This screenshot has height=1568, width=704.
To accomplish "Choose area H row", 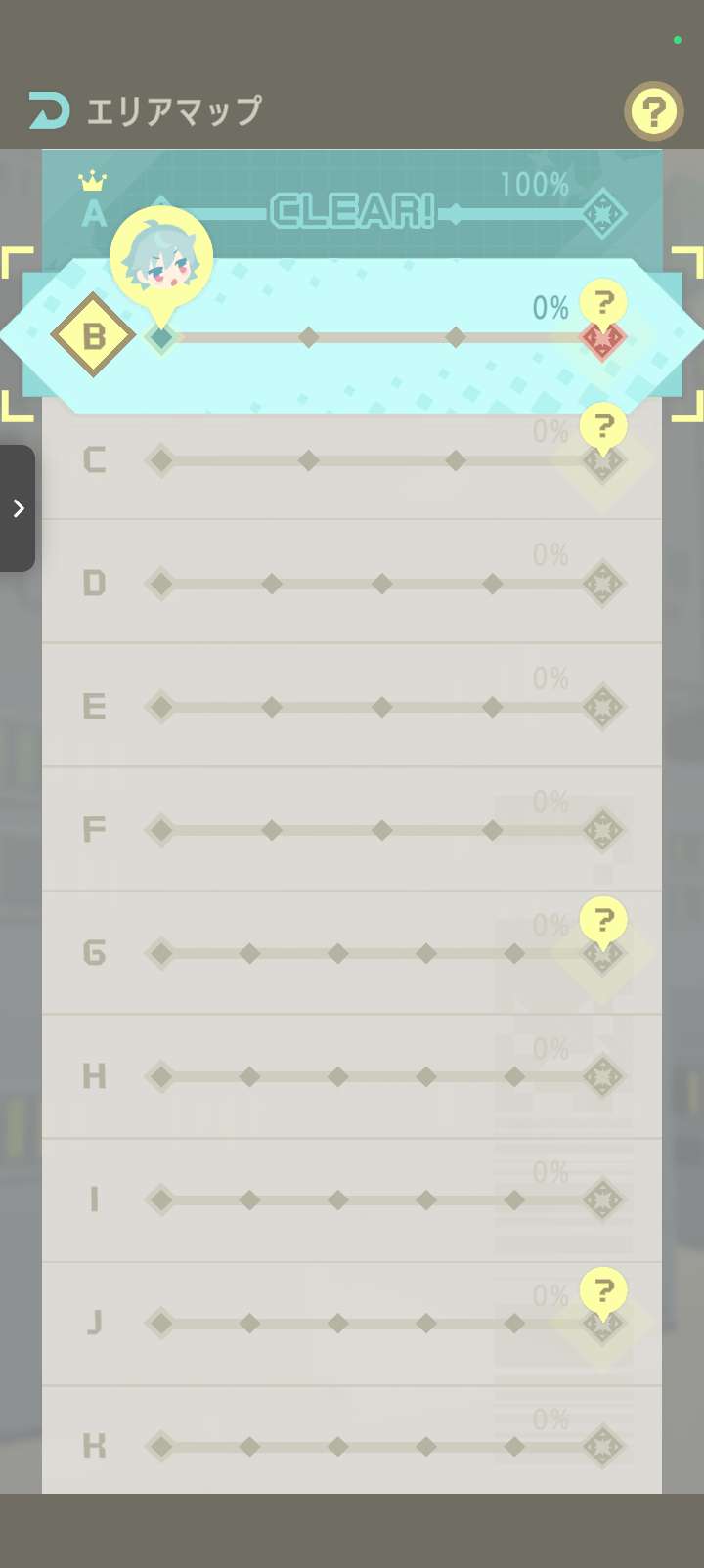I will click(352, 1075).
